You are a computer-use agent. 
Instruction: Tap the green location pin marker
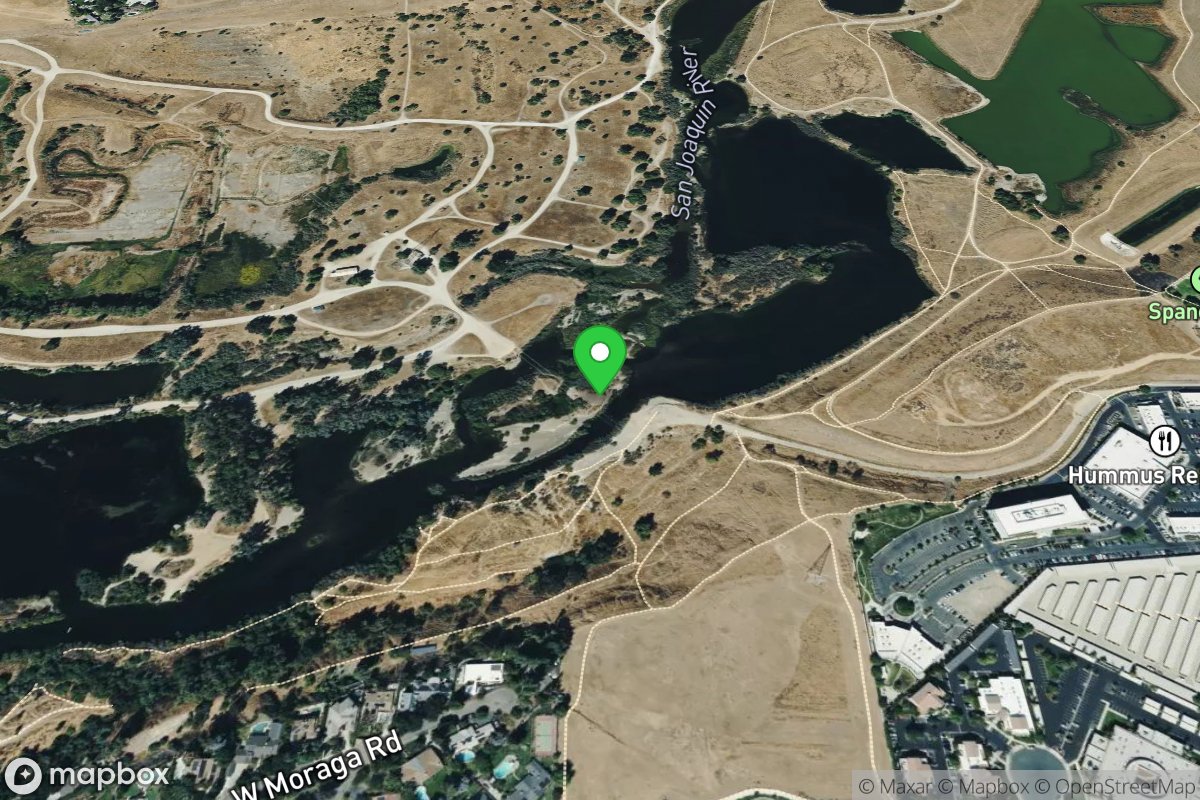tap(599, 357)
